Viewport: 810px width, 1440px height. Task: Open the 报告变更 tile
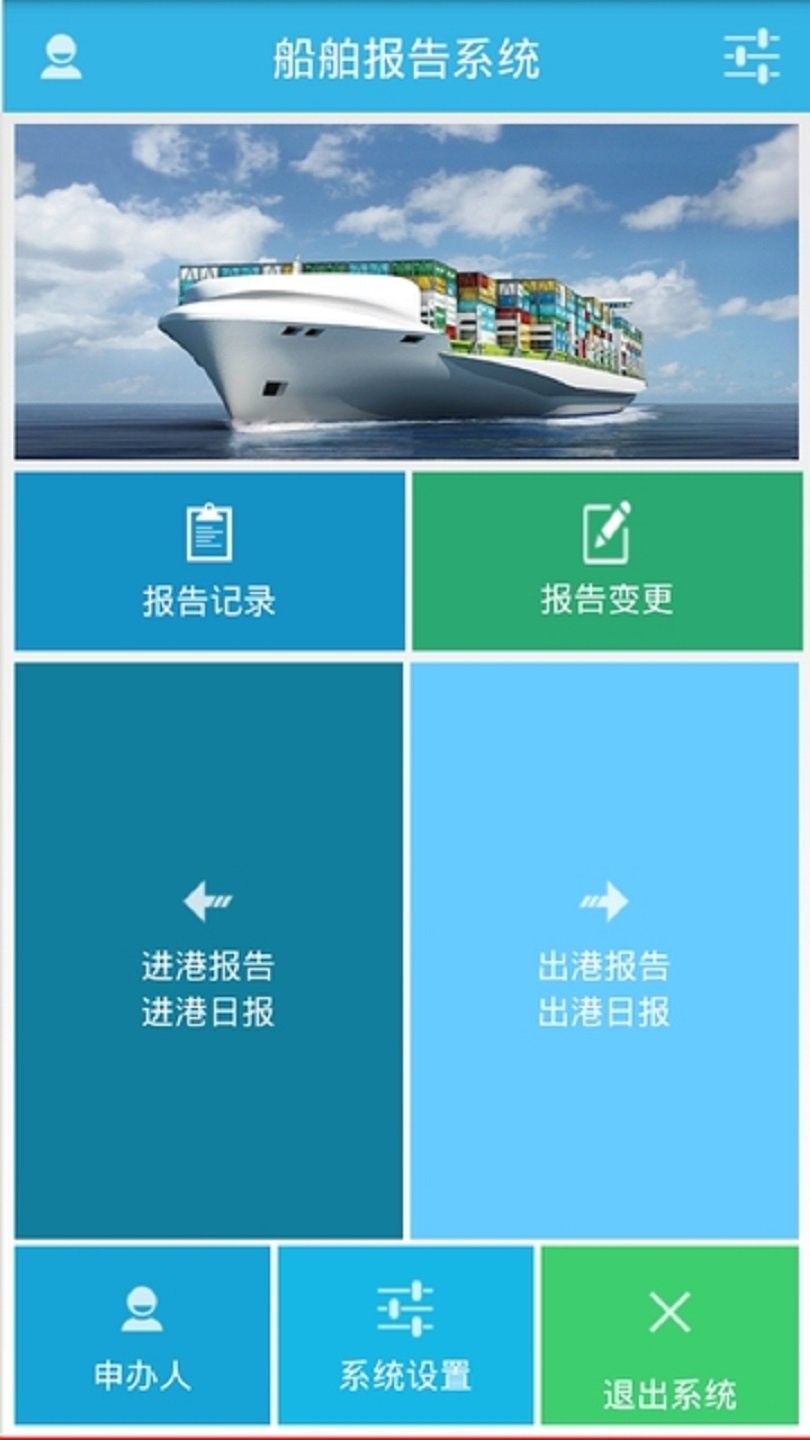click(607, 561)
